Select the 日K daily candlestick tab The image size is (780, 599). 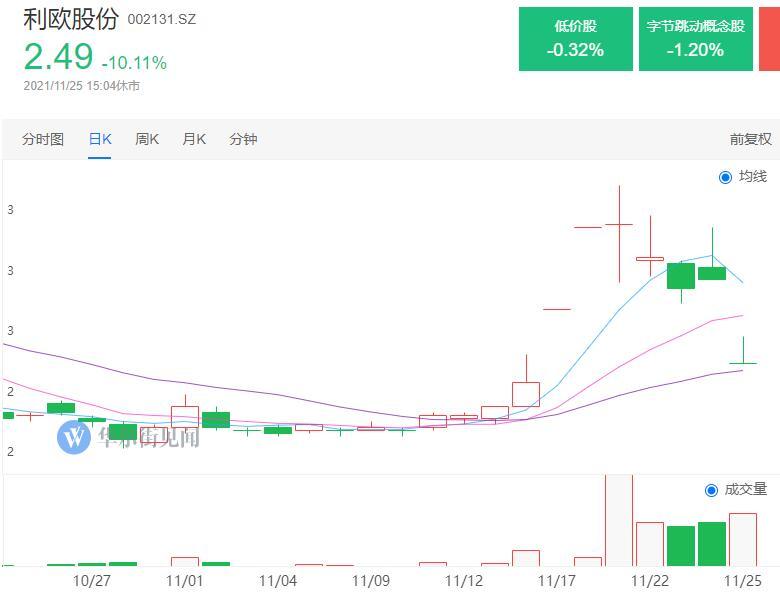click(x=100, y=139)
